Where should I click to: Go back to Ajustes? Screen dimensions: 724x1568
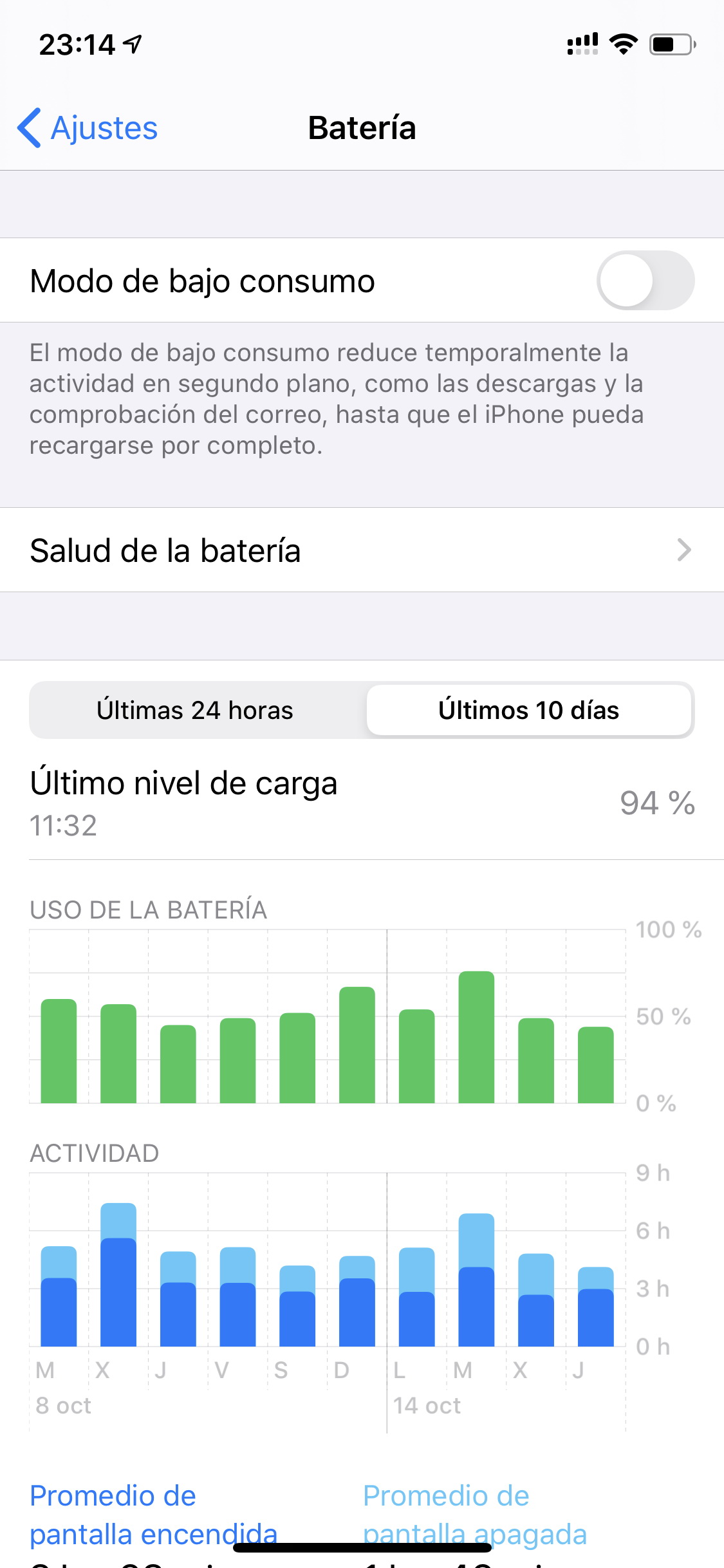click(x=88, y=127)
